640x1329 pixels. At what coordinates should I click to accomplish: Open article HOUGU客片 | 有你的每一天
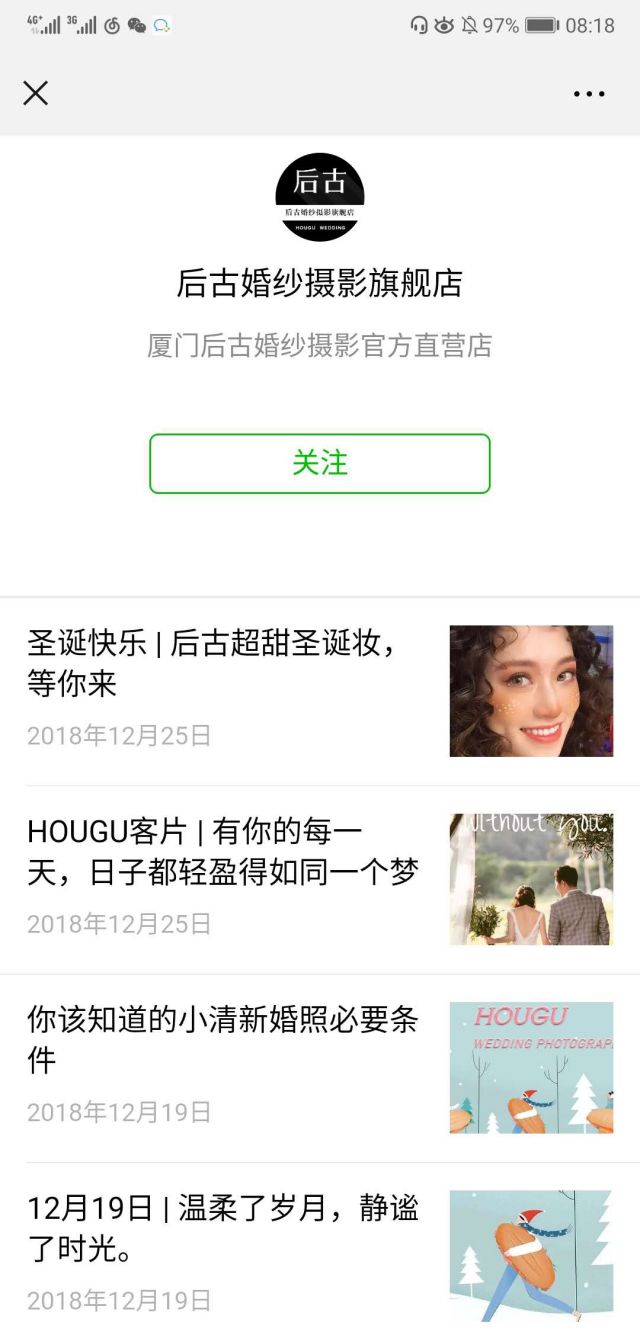click(x=222, y=852)
